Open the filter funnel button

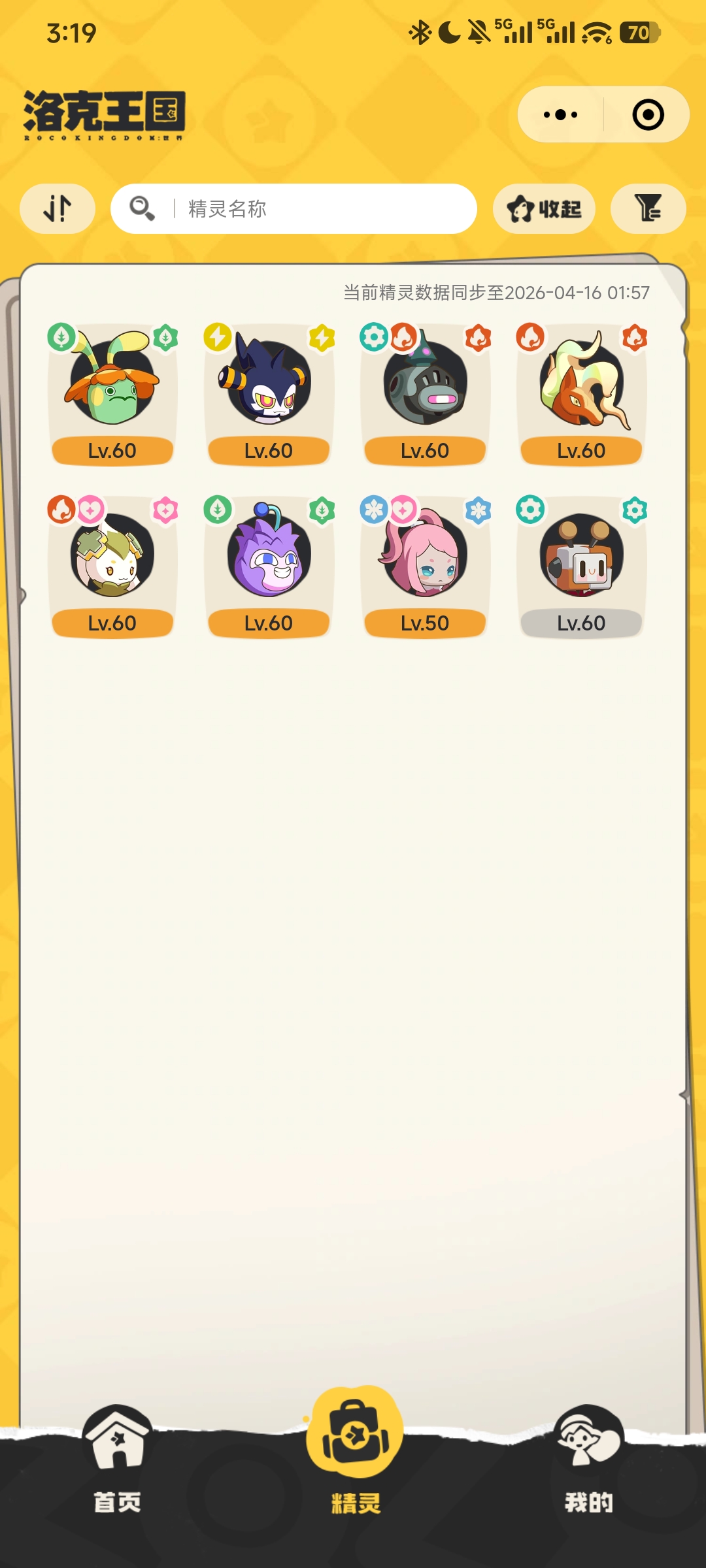[x=648, y=209]
